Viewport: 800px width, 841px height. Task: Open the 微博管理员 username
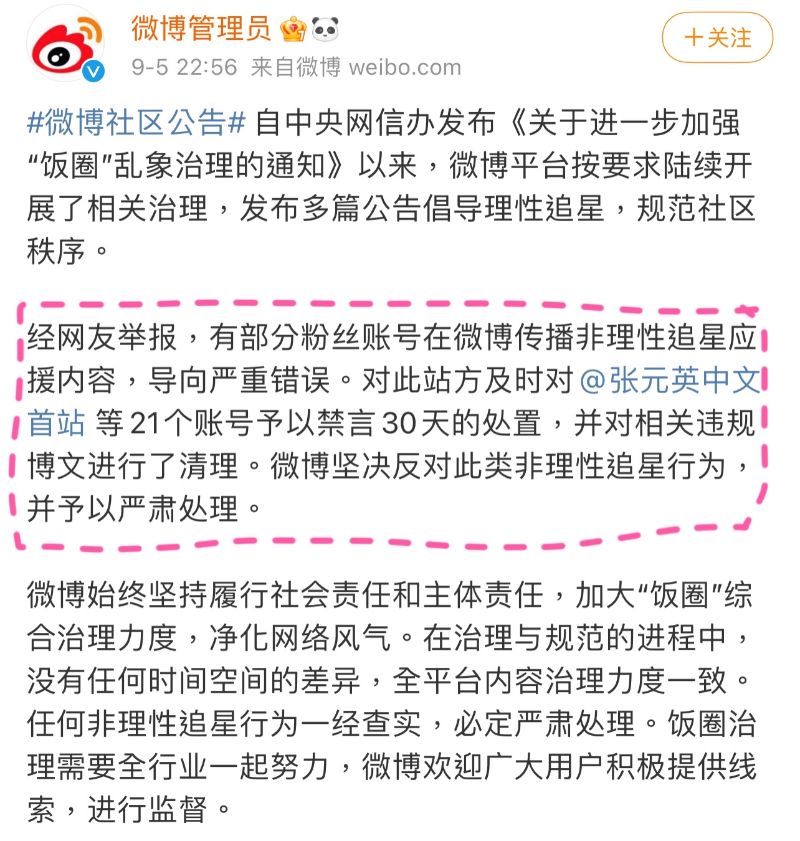pyautogui.click(x=201, y=28)
